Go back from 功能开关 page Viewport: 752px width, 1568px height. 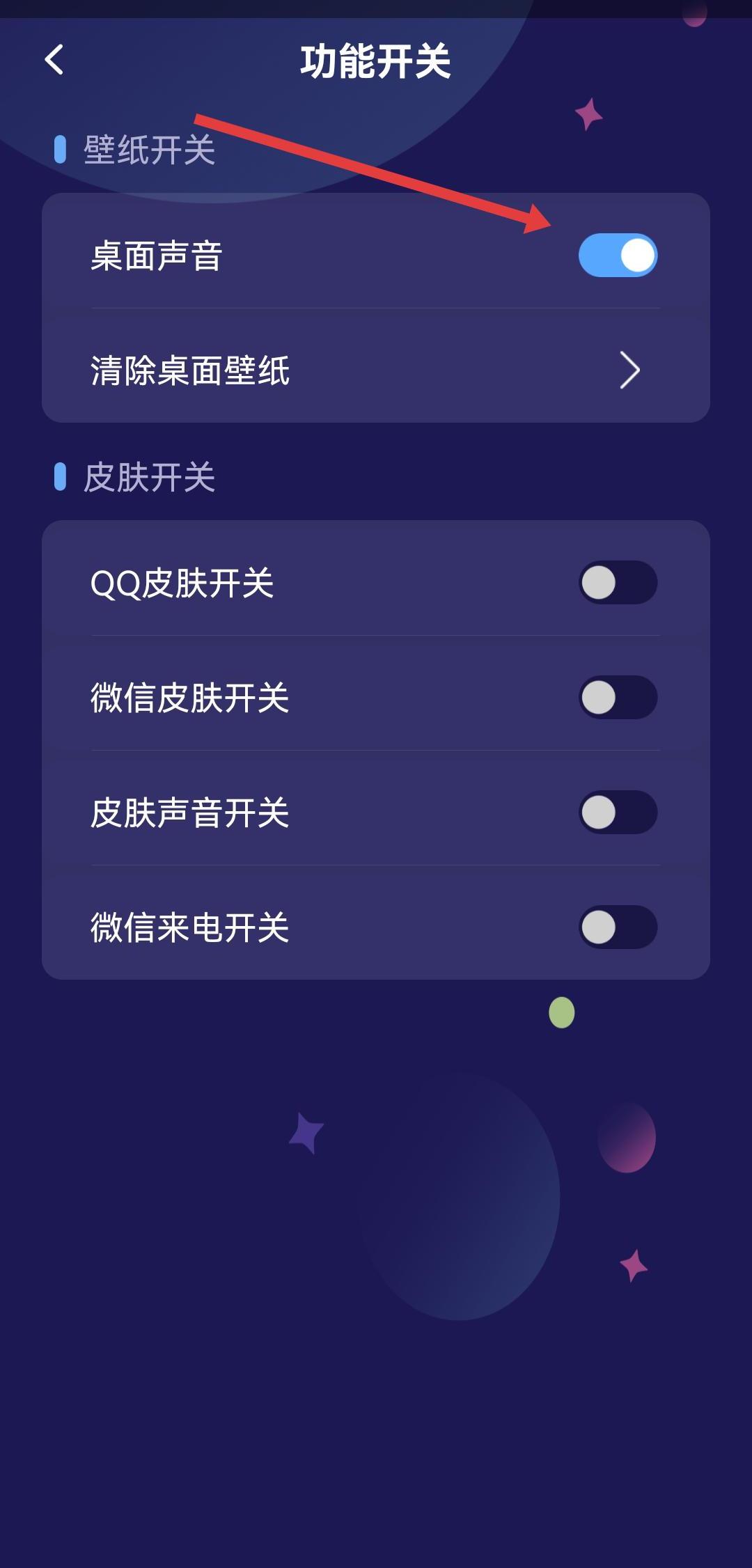coord(54,60)
